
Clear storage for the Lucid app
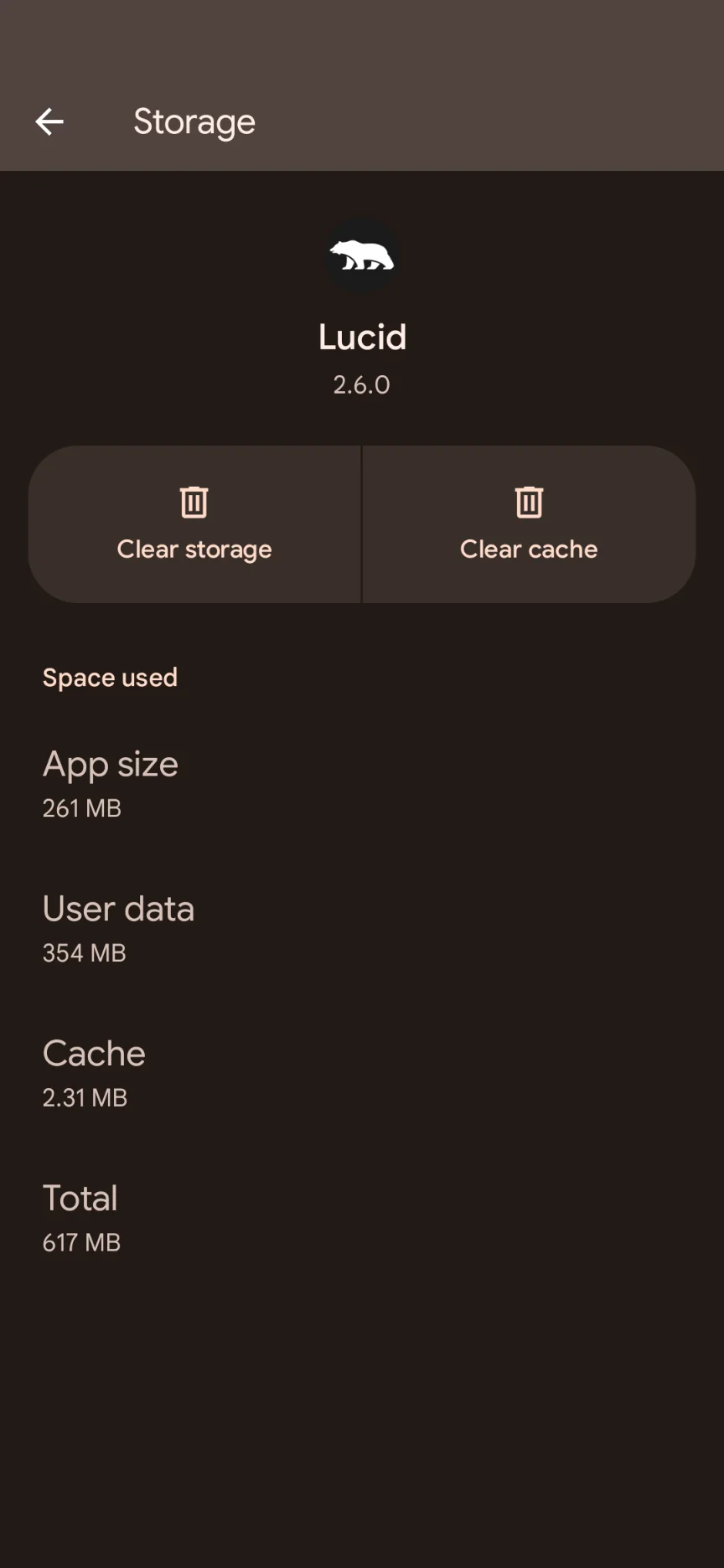[194, 524]
